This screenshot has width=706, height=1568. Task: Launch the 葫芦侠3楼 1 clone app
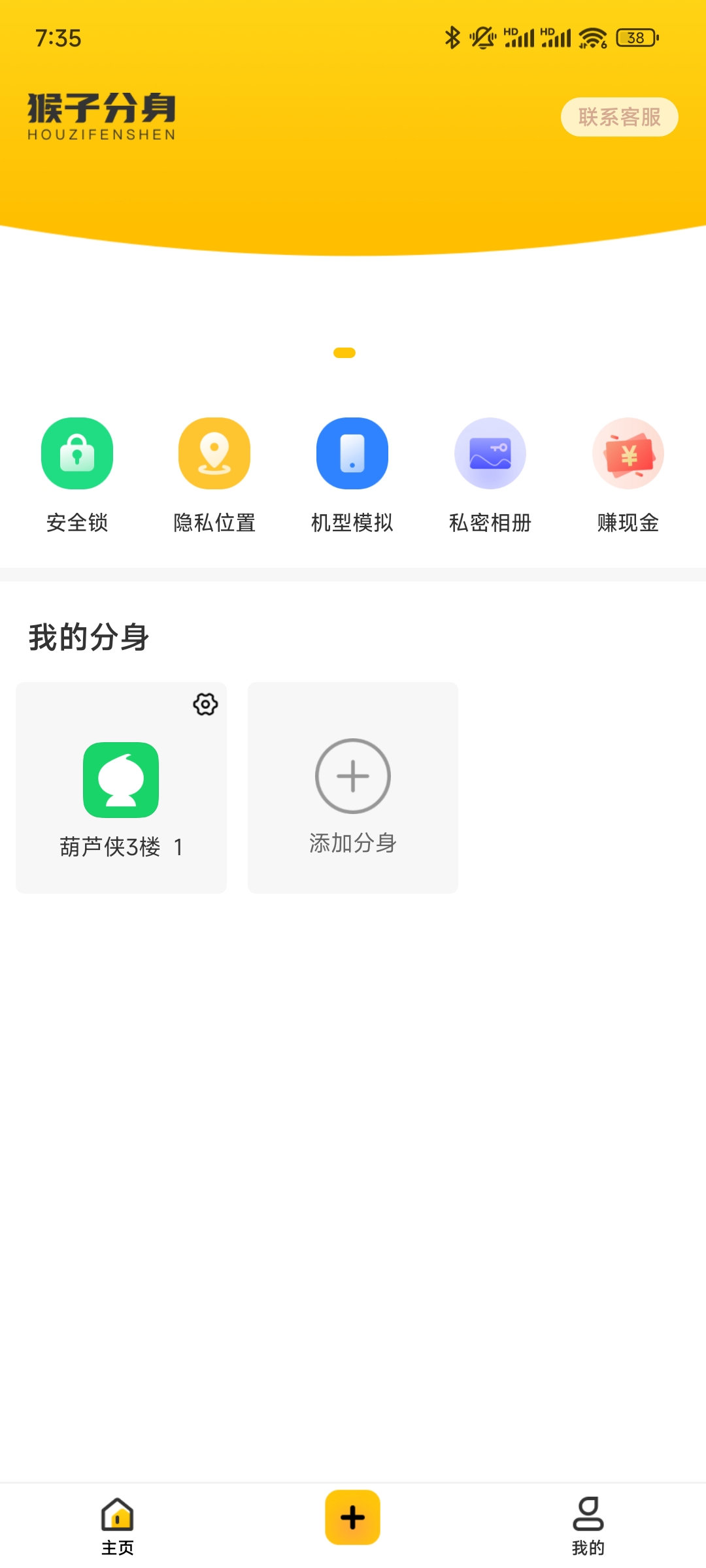click(121, 780)
